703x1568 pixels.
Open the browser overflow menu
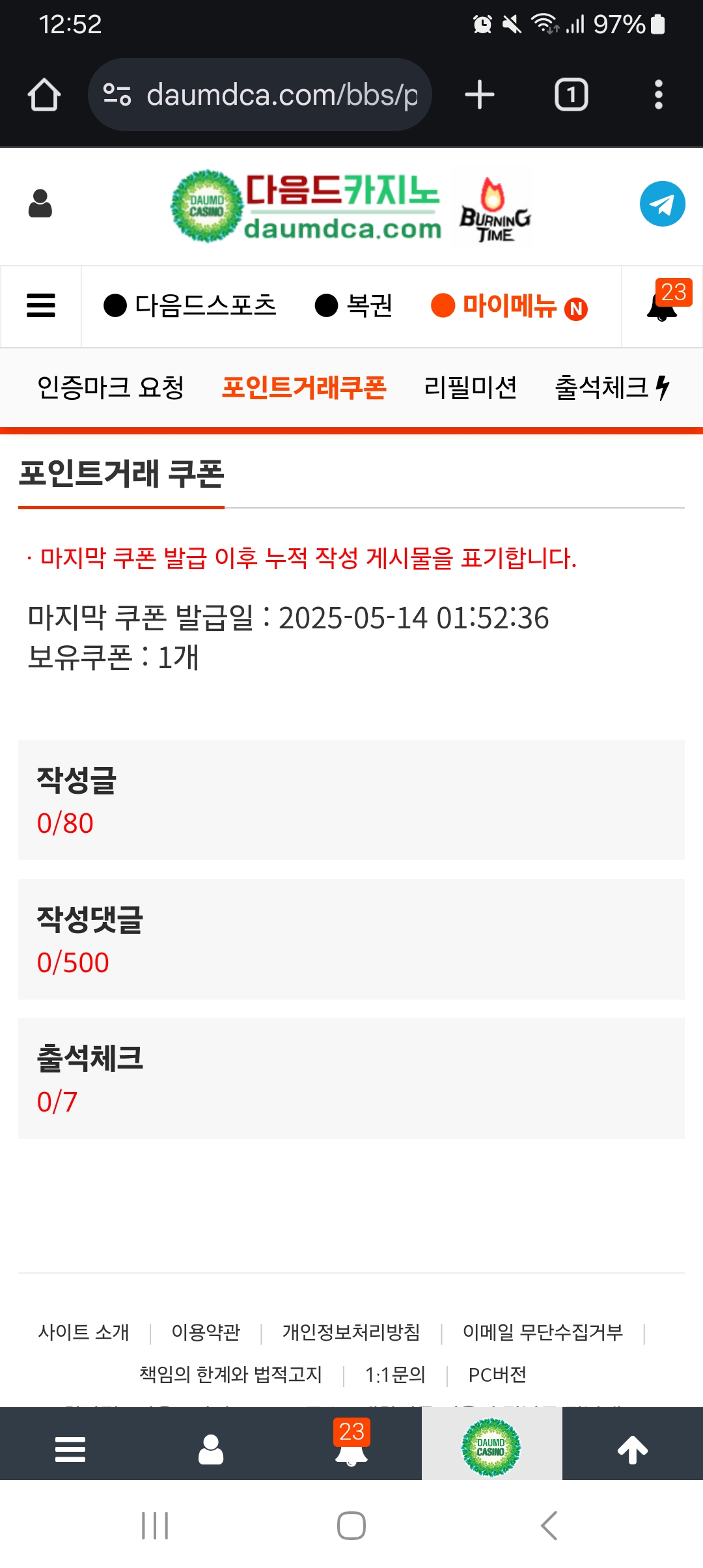659,95
